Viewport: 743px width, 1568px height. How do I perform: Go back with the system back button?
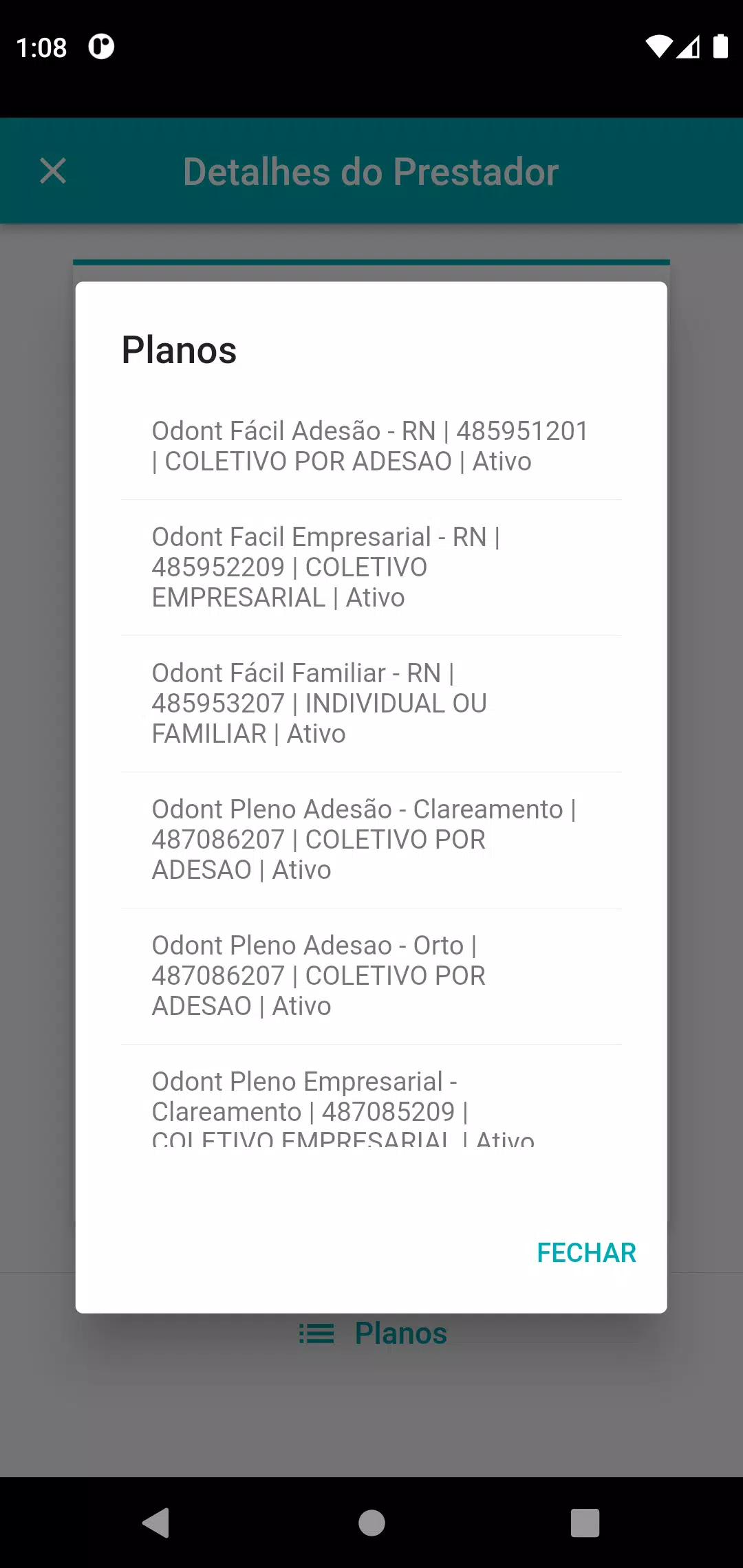[x=155, y=1522]
